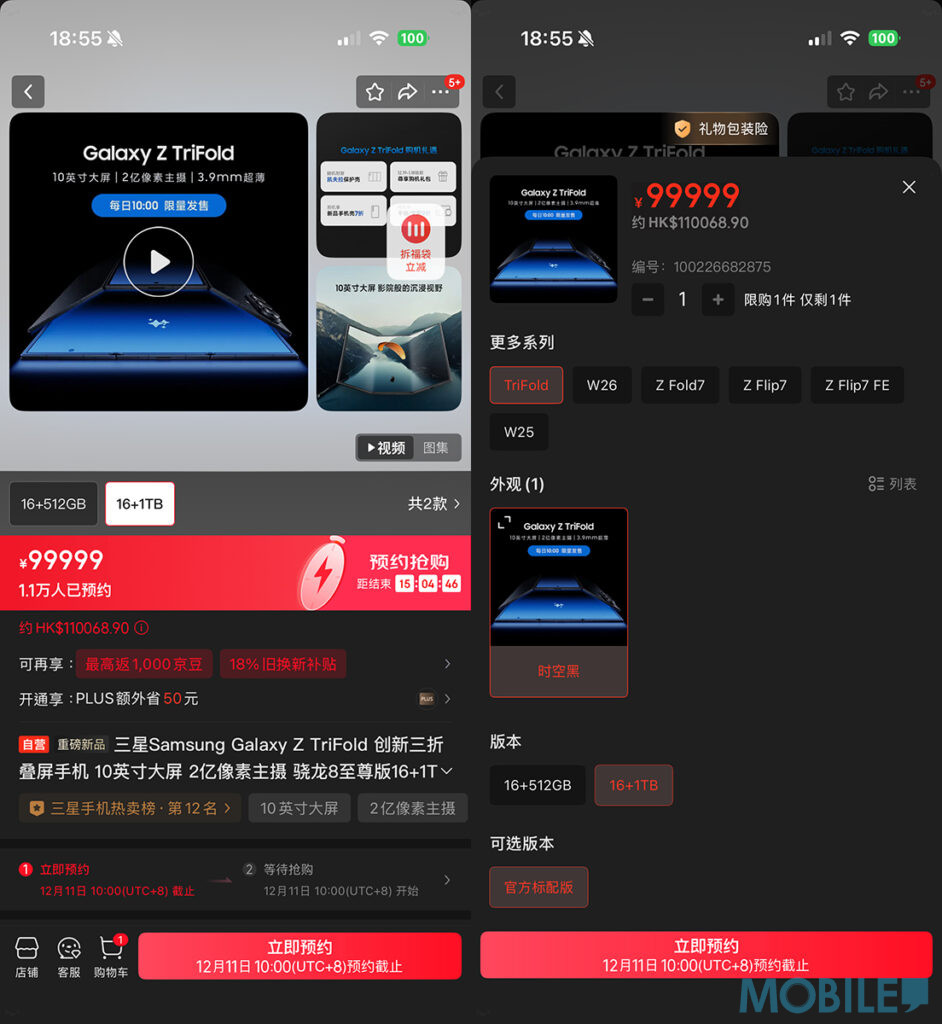942x1024 pixels.
Task: Play the Galaxy Z TriFold product video
Action: tap(158, 262)
